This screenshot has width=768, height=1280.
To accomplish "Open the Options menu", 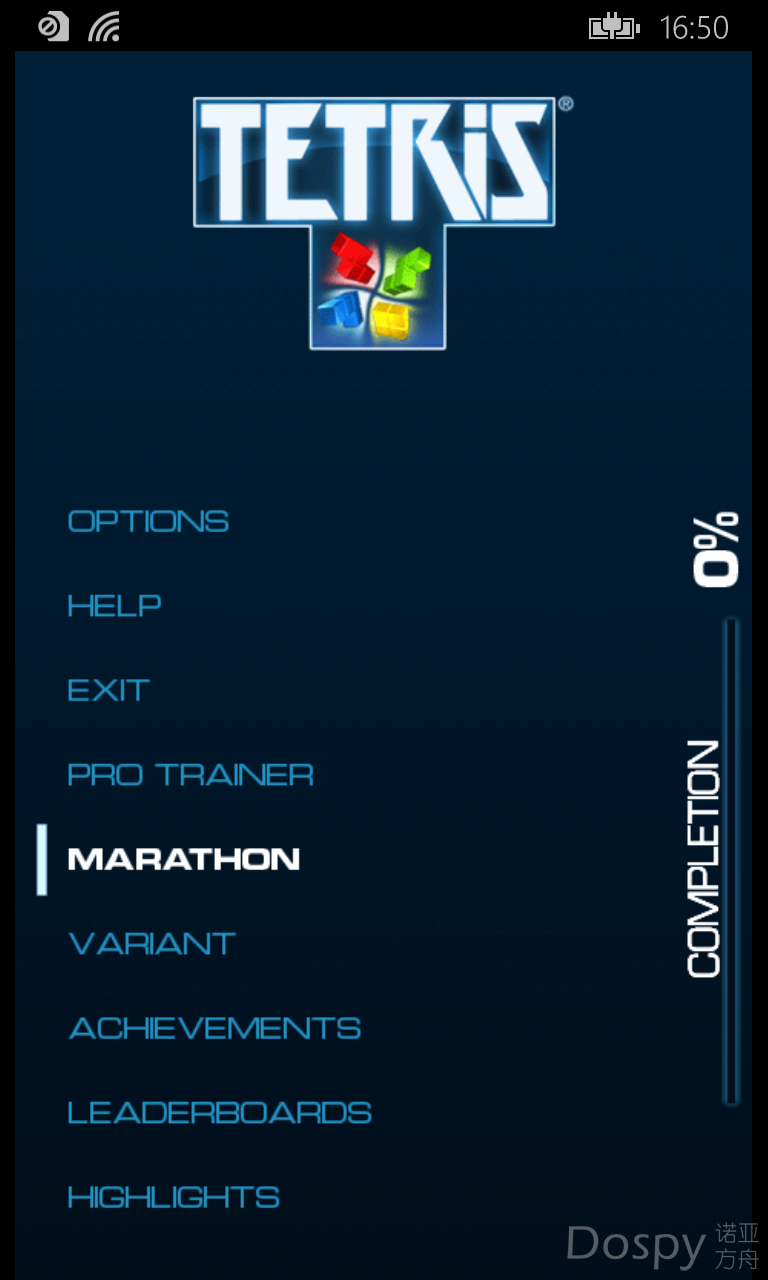I will [x=148, y=521].
